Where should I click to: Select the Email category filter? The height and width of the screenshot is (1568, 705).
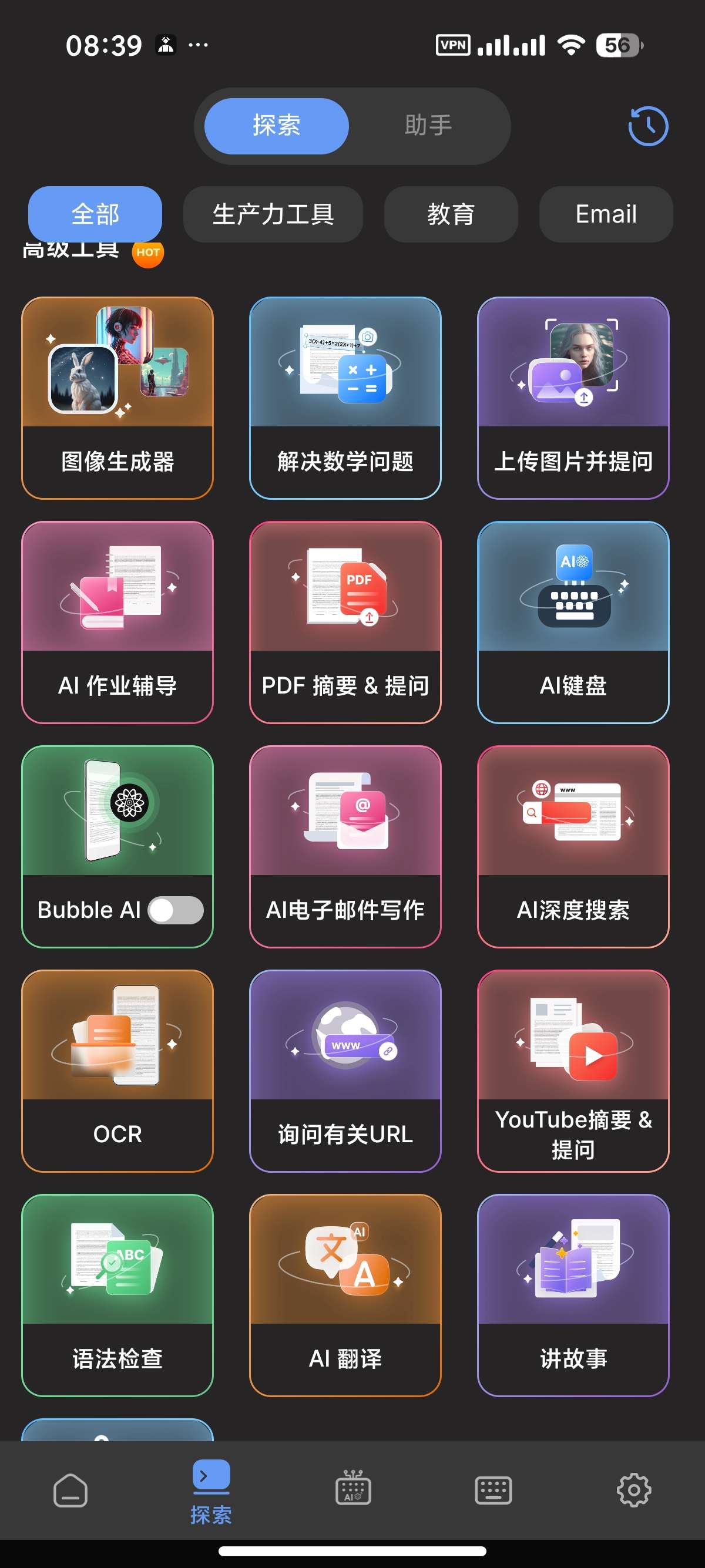[605, 214]
